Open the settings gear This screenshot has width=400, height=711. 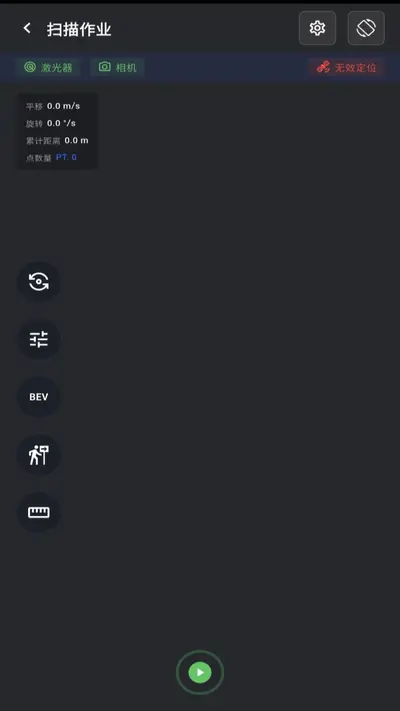pyautogui.click(x=317, y=28)
